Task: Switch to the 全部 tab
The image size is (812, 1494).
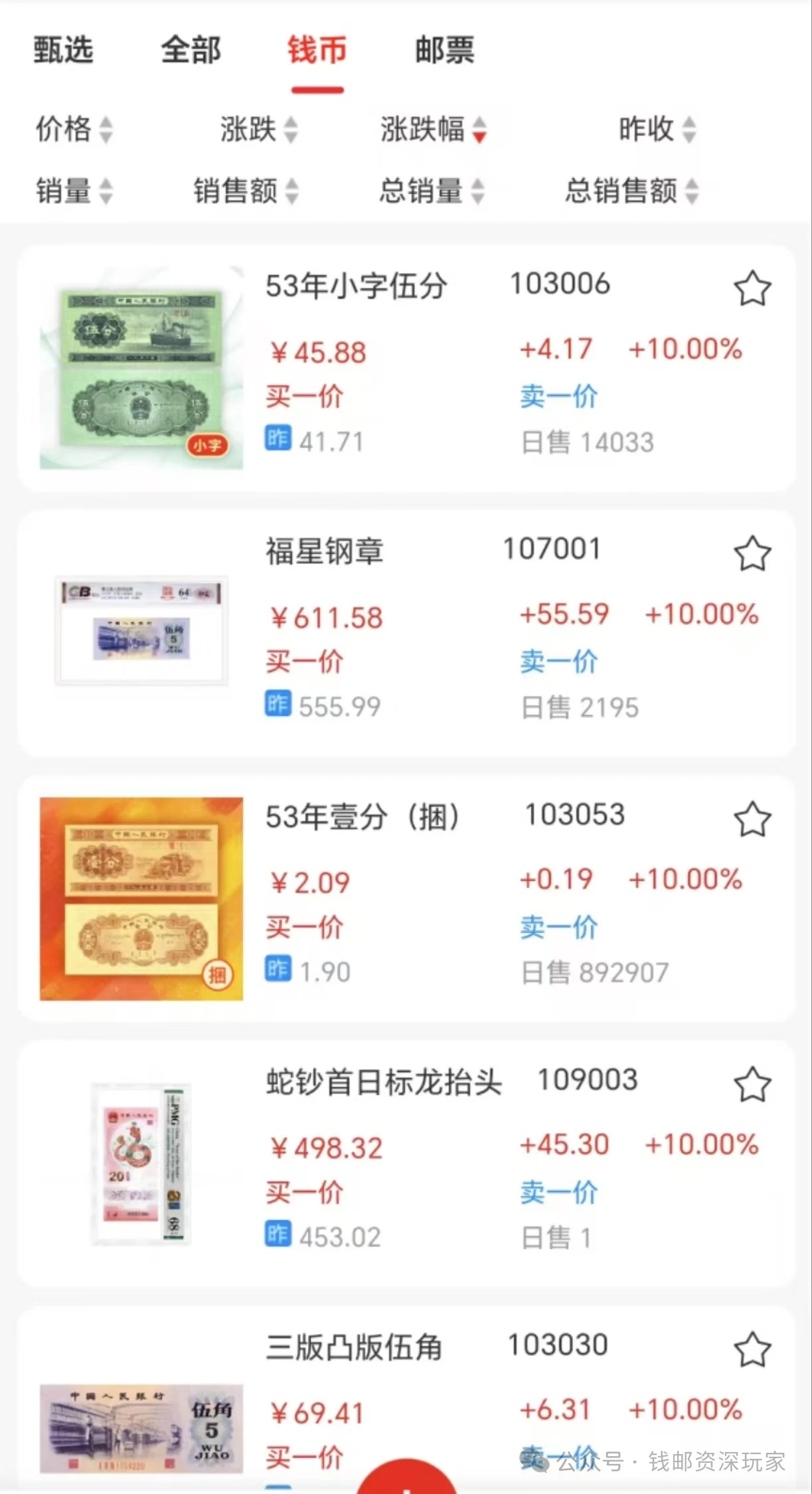Action: [x=191, y=50]
